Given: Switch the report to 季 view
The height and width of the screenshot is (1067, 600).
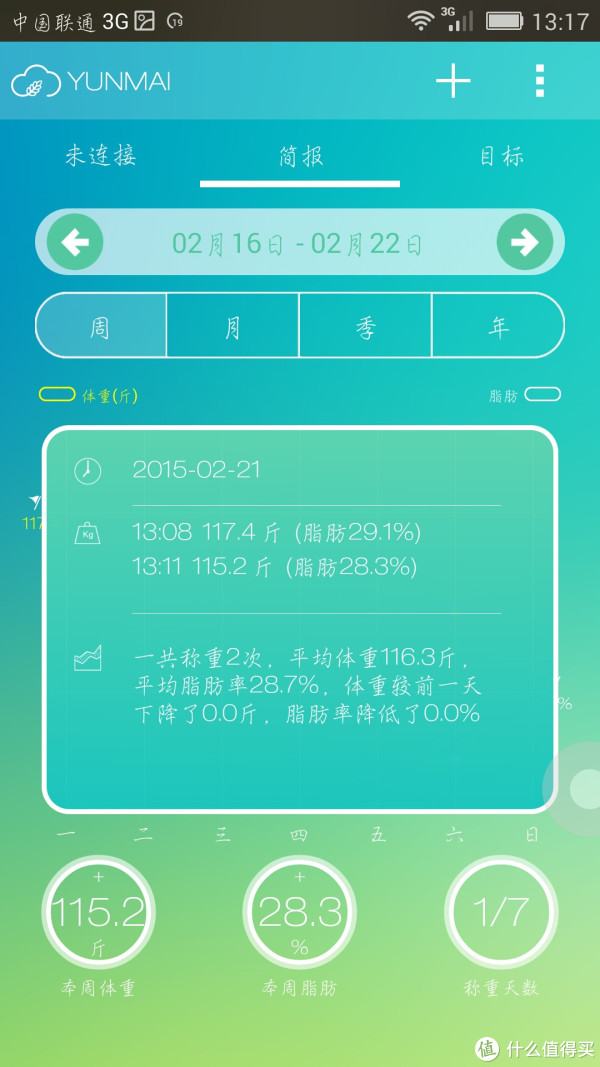Looking at the screenshot, I should click(365, 325).
